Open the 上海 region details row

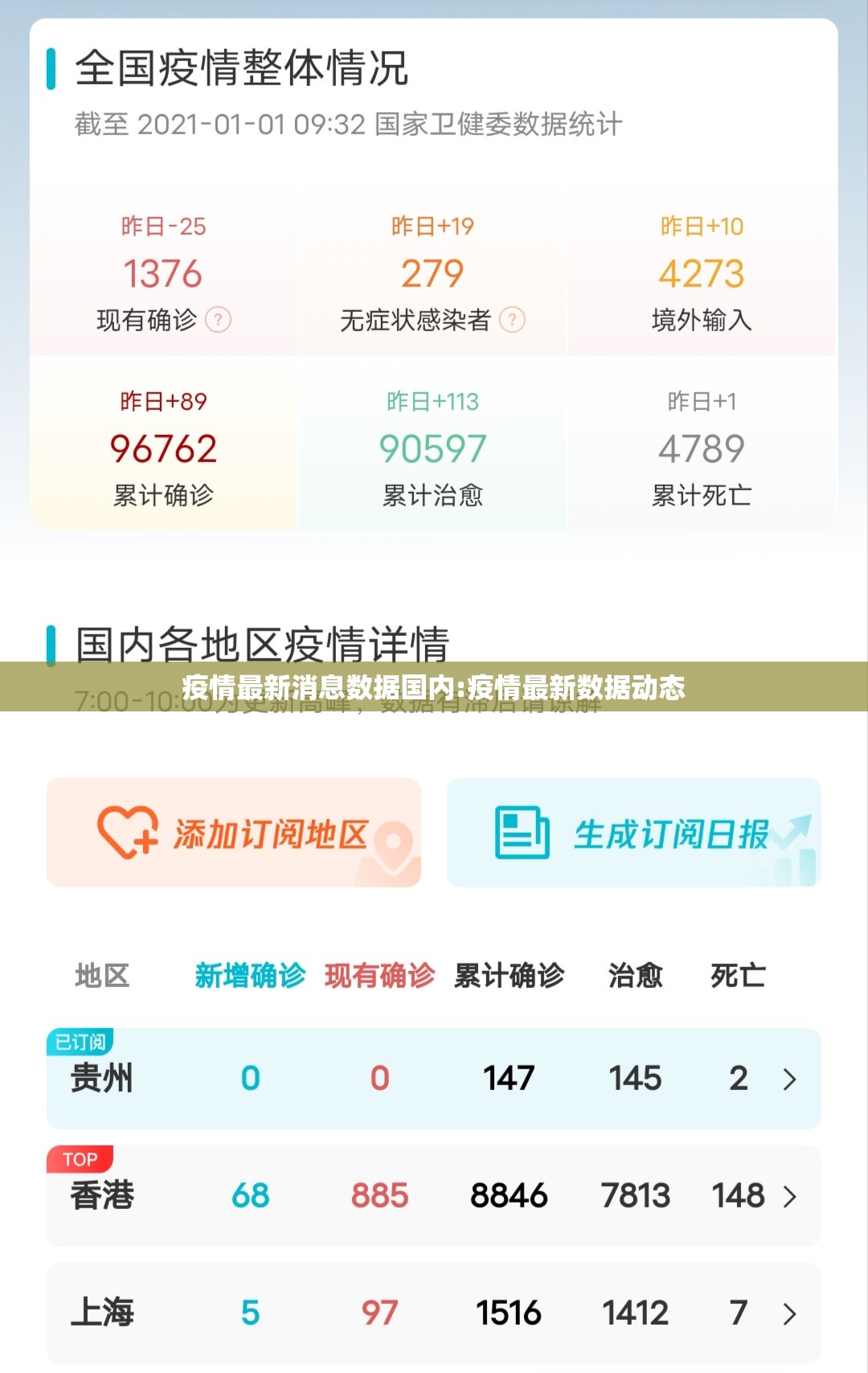pos(434,1314)
